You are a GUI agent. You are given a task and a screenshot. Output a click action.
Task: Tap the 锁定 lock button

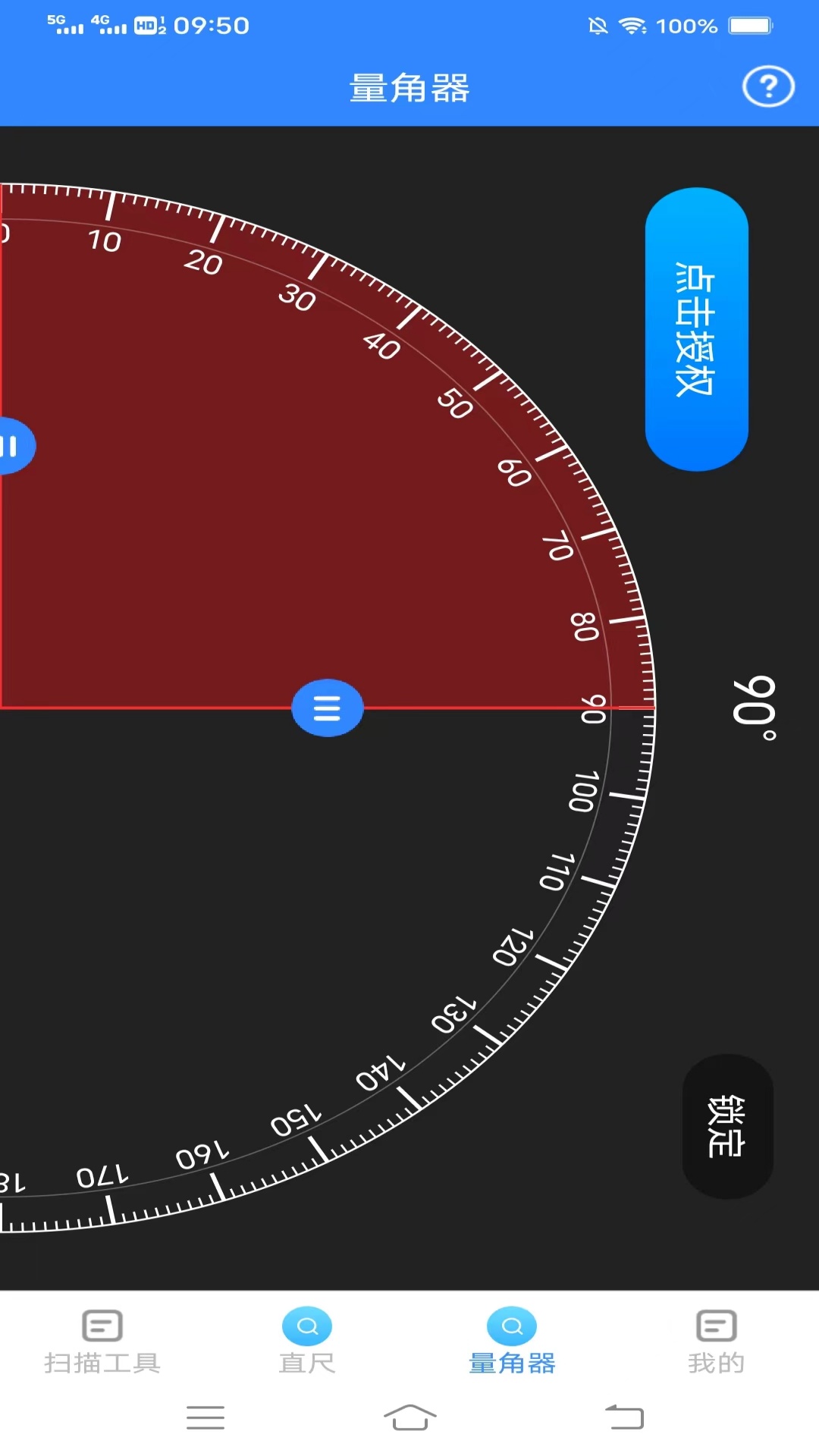(x=727, y=1126)
